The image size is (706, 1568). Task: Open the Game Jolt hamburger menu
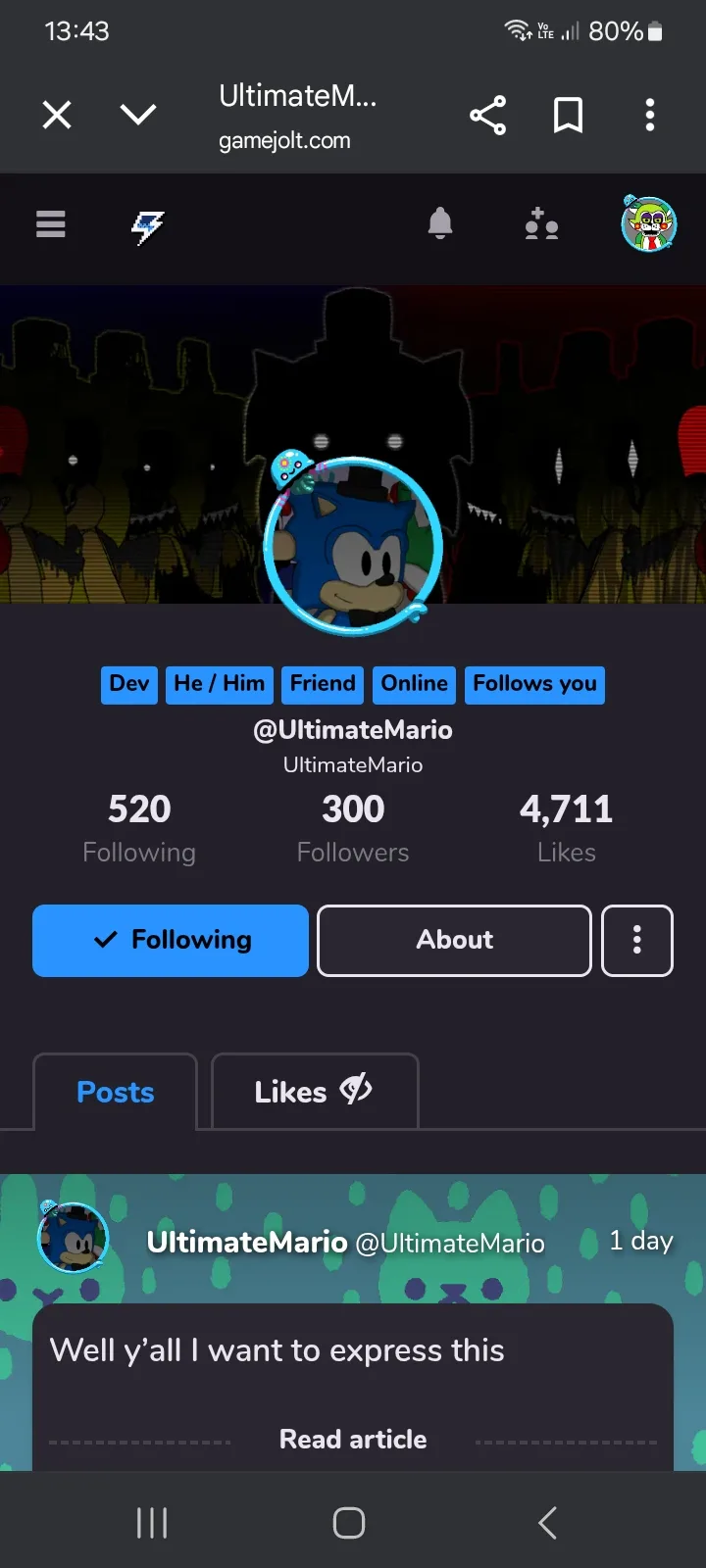click(51, 225)
